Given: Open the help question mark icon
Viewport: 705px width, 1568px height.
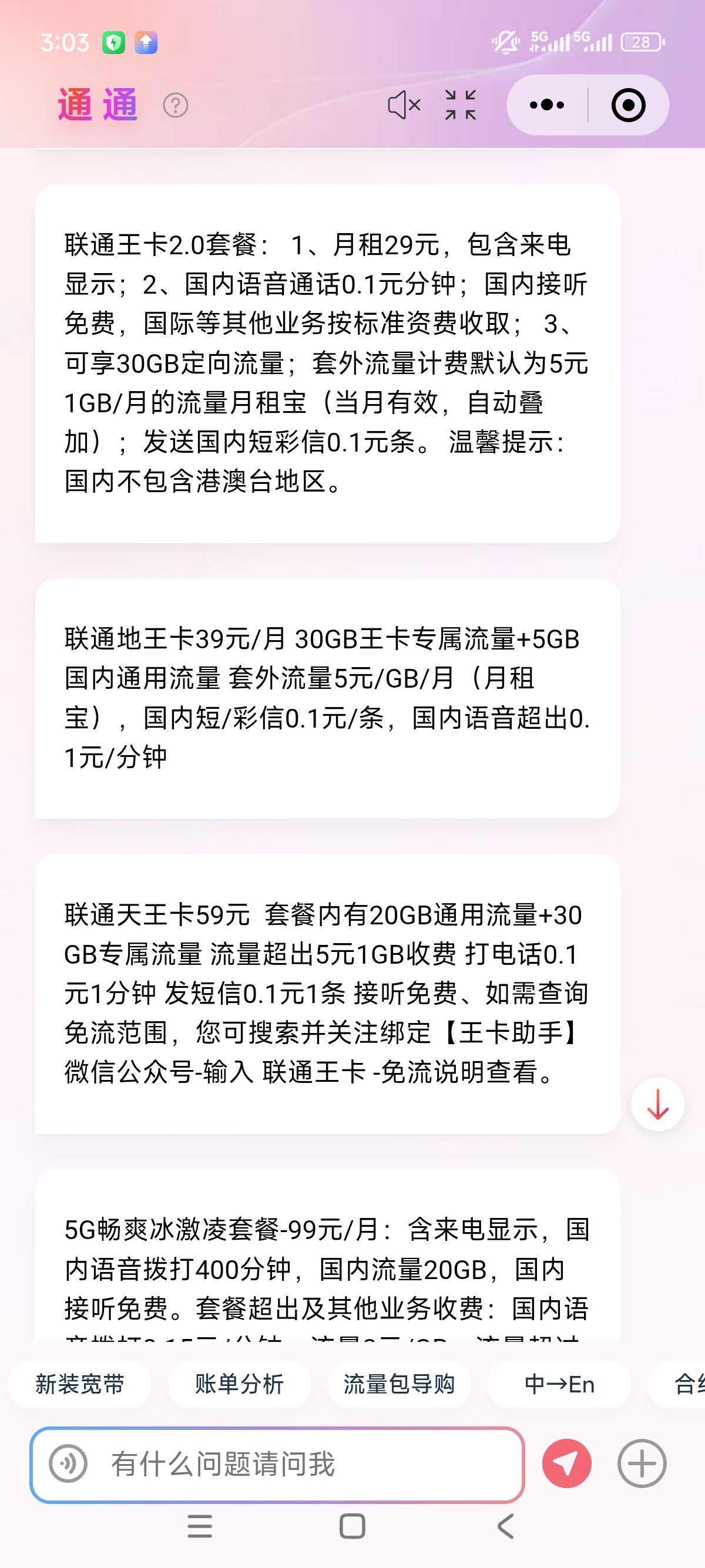Looking at the screenshot, I should 175,105.
